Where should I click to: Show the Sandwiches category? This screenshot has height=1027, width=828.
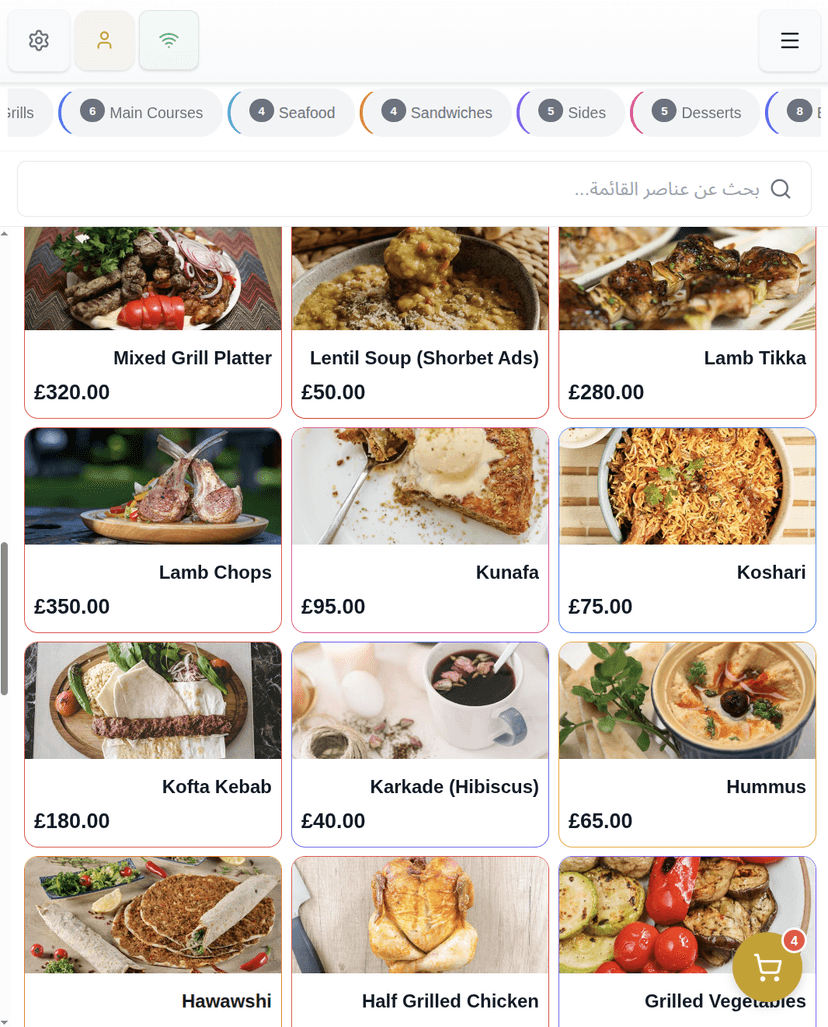coord(437,113)
